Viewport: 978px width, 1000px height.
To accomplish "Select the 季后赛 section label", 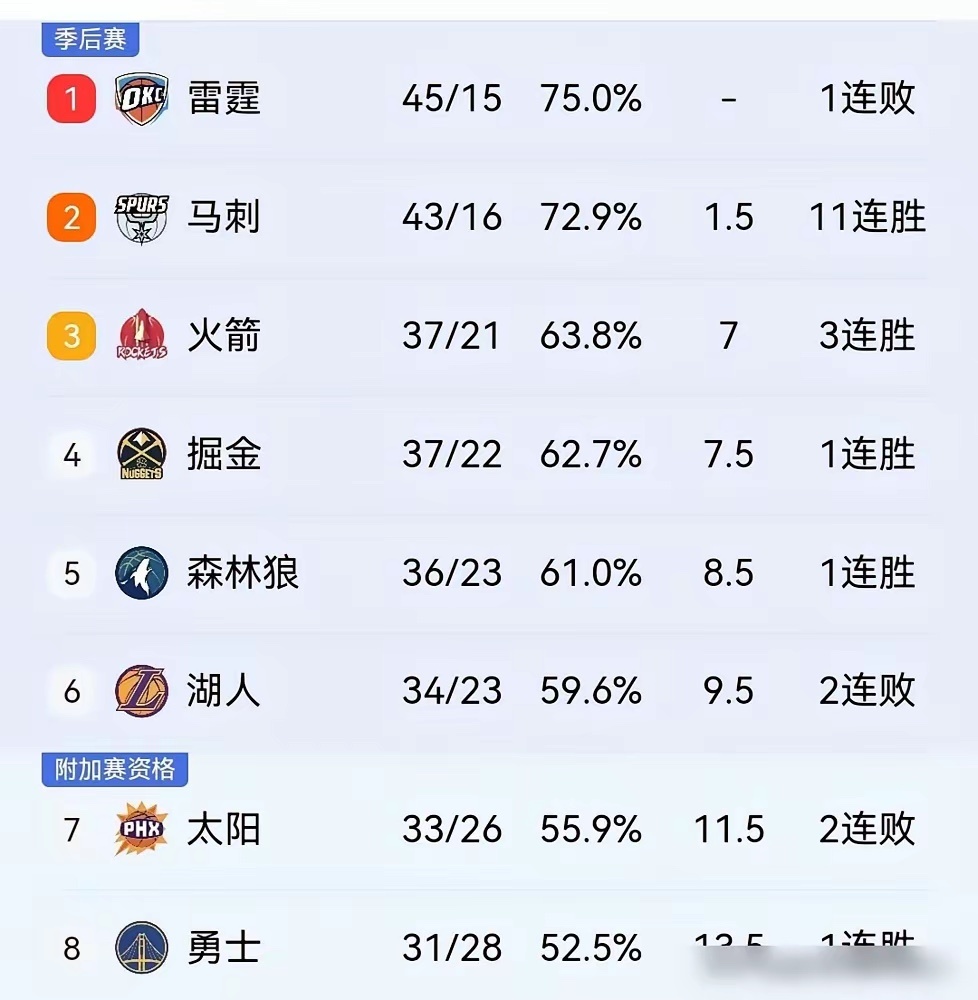I will [90, 38].
